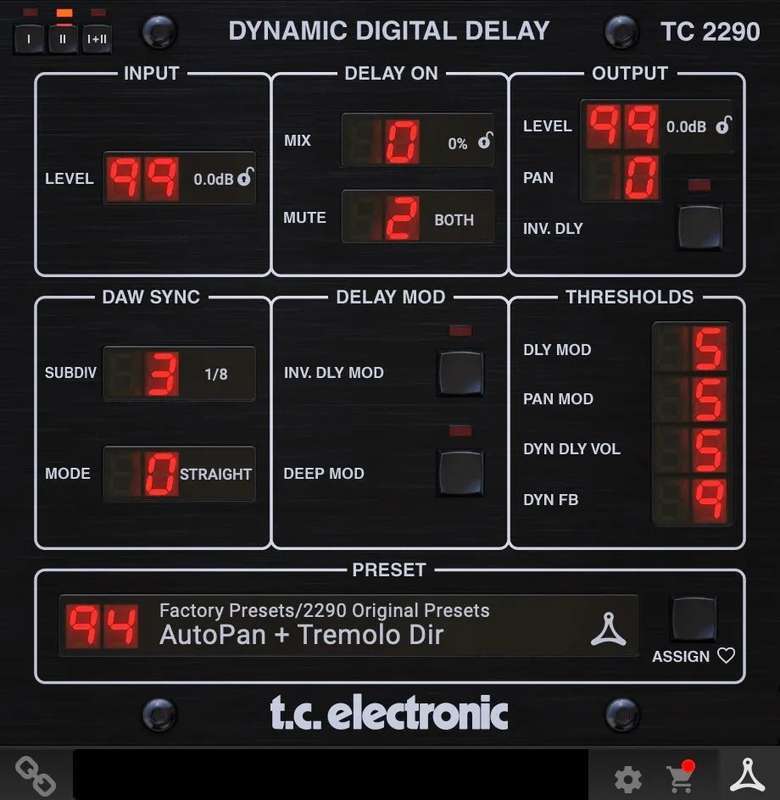Toggle the input level lock icon
The width and height of the screenshot is (780, 800).
[x=245, y=178]
